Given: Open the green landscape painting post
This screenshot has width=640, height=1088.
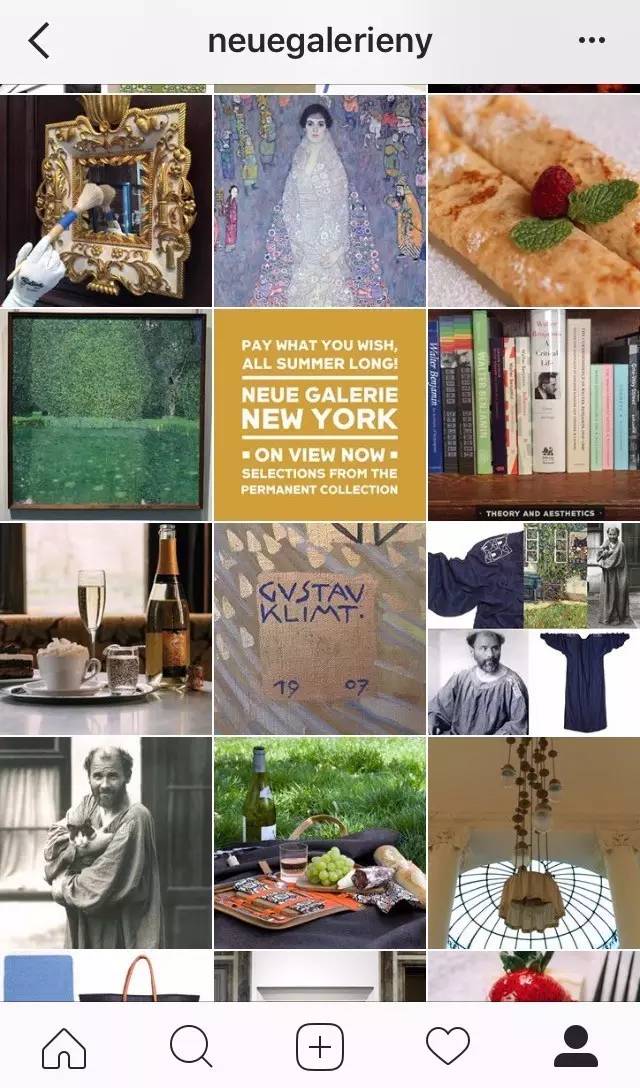Looking at the screenshot, I should [x=106, y=414].
